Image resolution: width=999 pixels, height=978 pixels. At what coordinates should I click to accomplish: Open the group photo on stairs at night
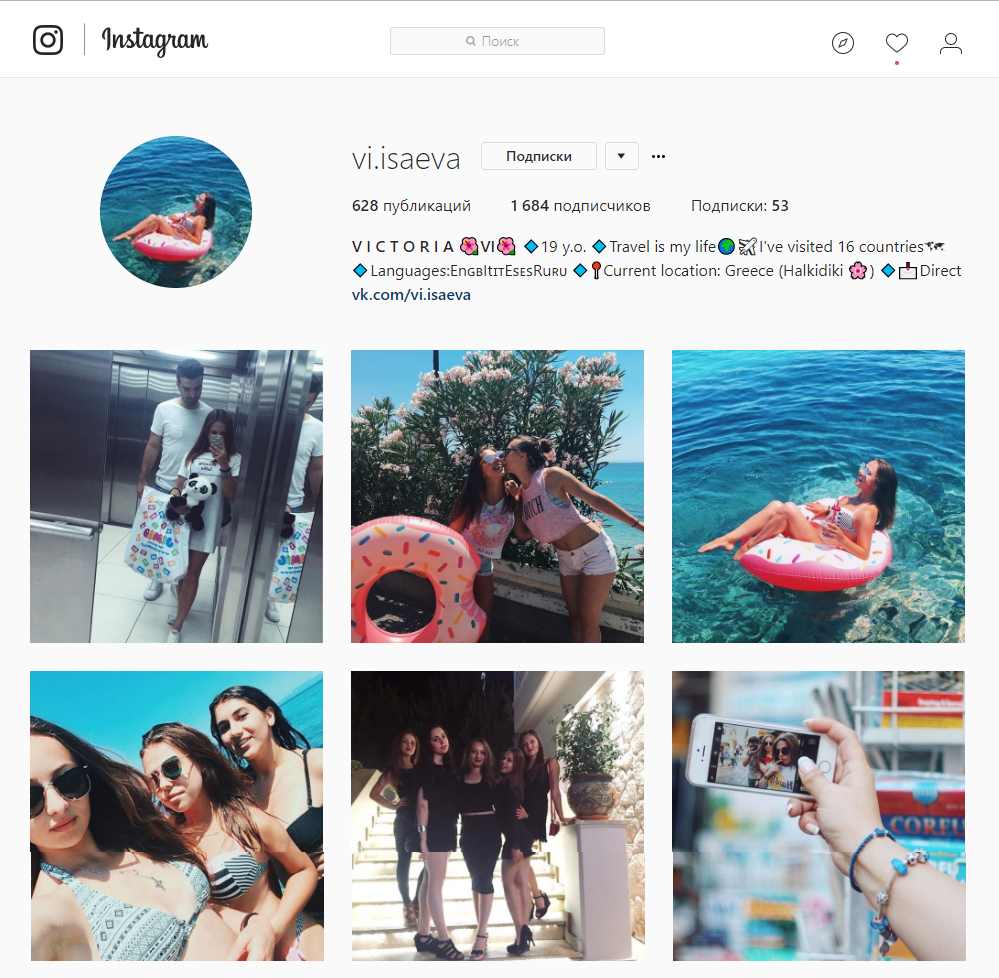(497, 816)
